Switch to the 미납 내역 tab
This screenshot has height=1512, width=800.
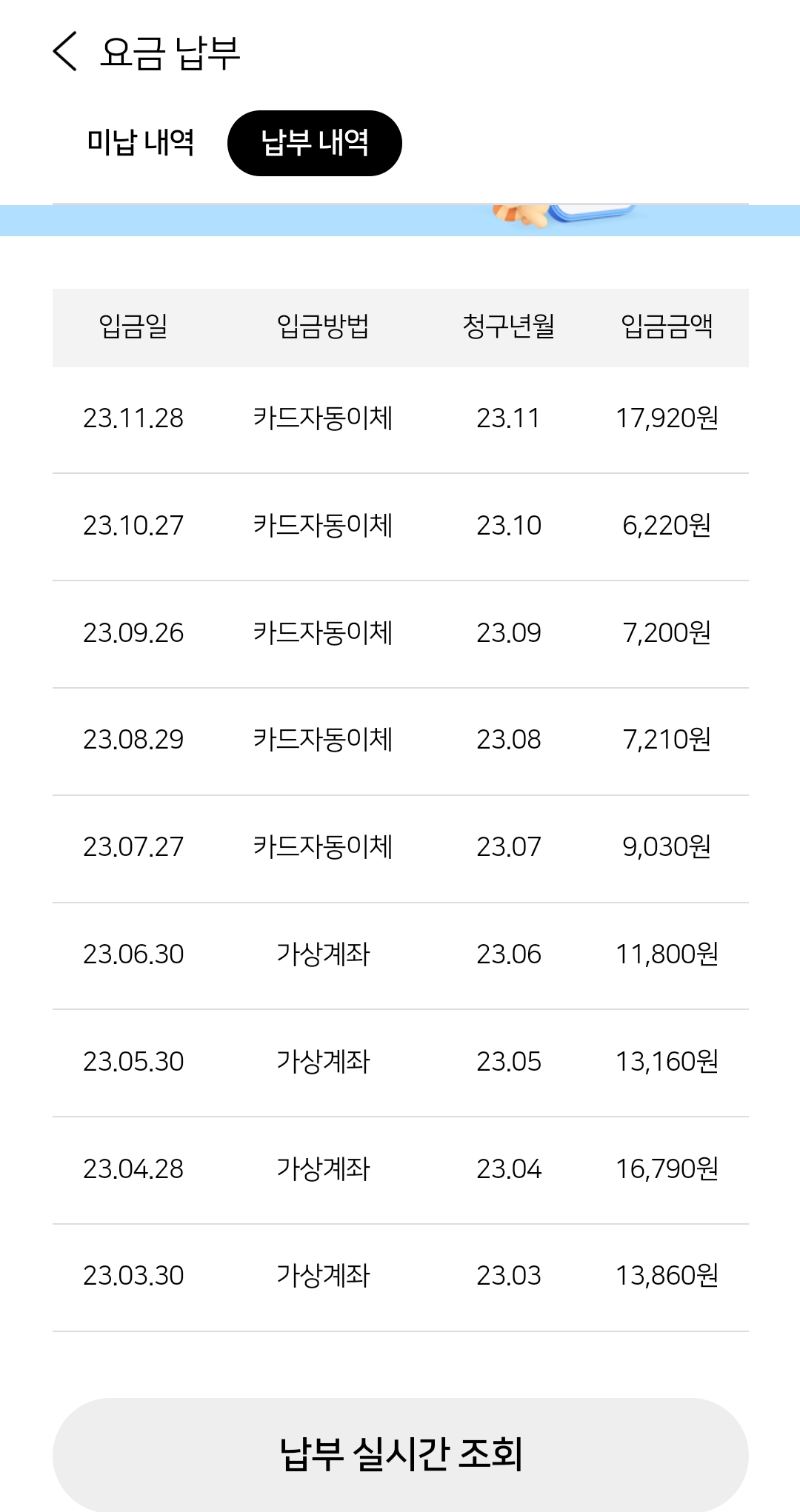[141, 143]
